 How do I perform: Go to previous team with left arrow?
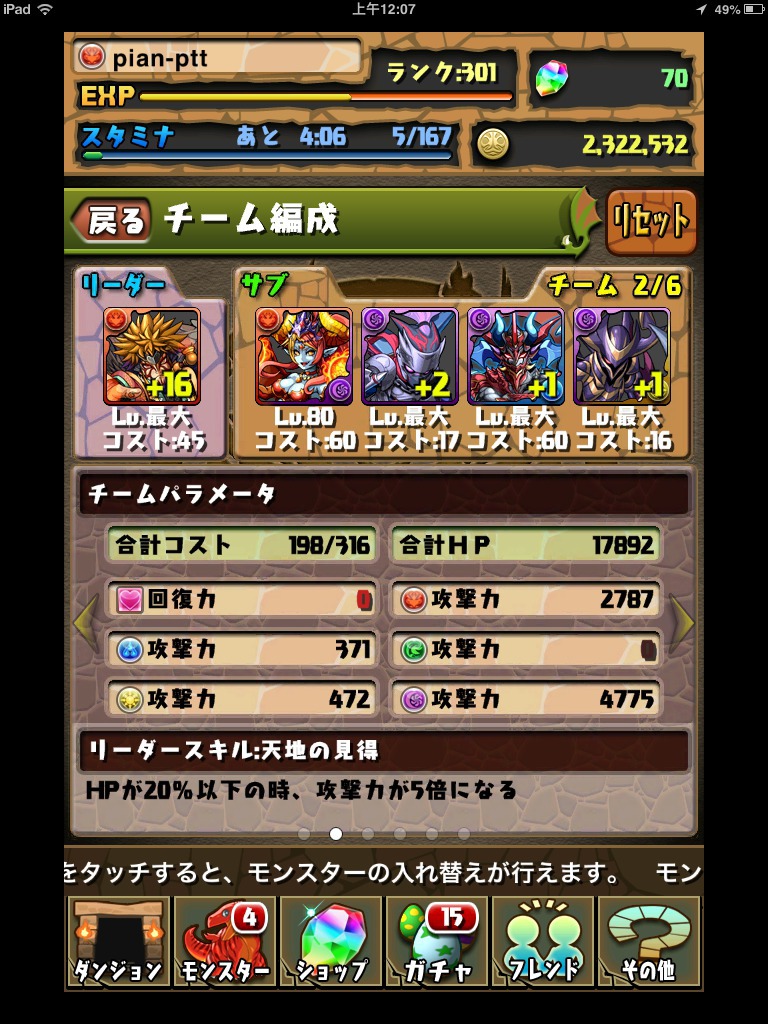[x=85, y=622]
